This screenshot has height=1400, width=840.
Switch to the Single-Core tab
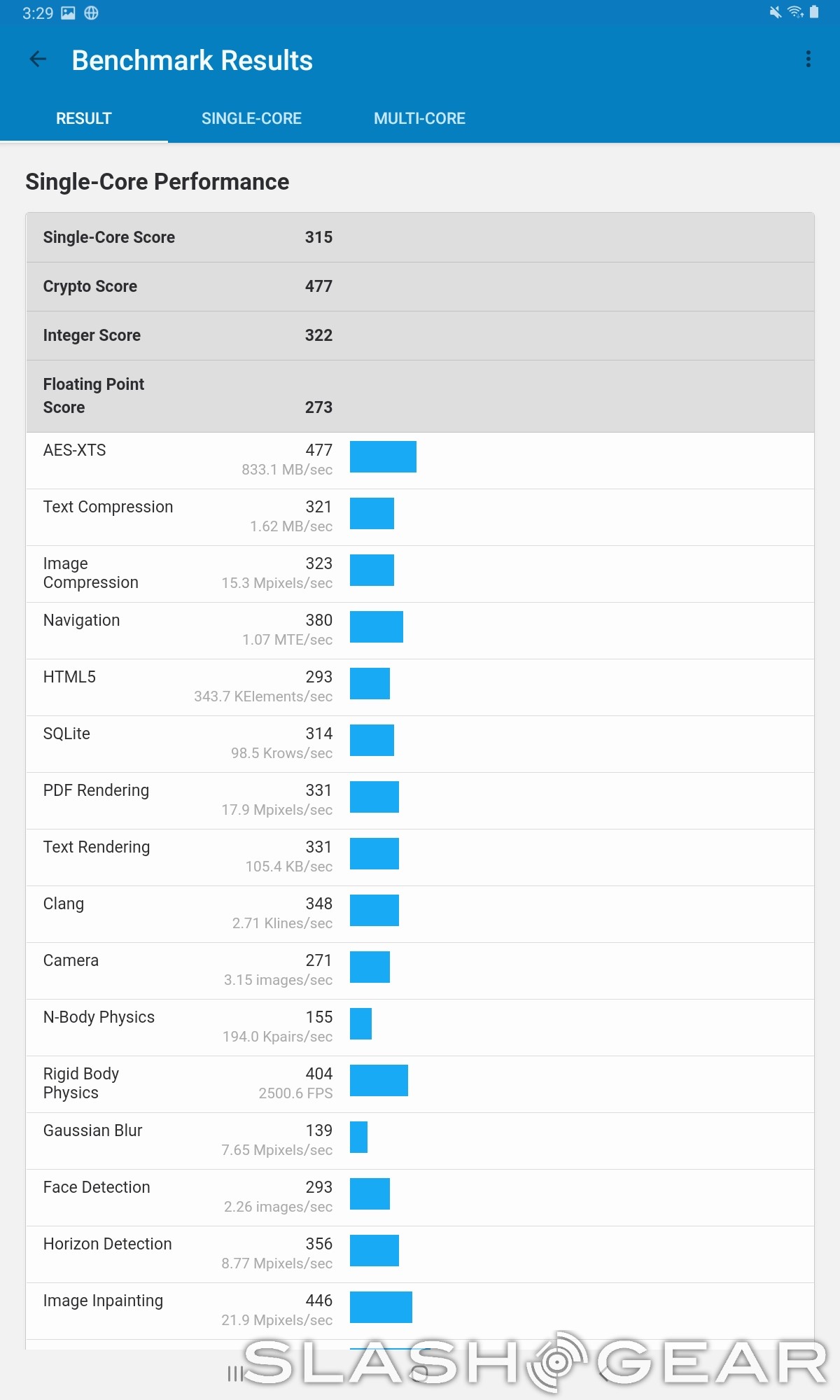[251, 118]
